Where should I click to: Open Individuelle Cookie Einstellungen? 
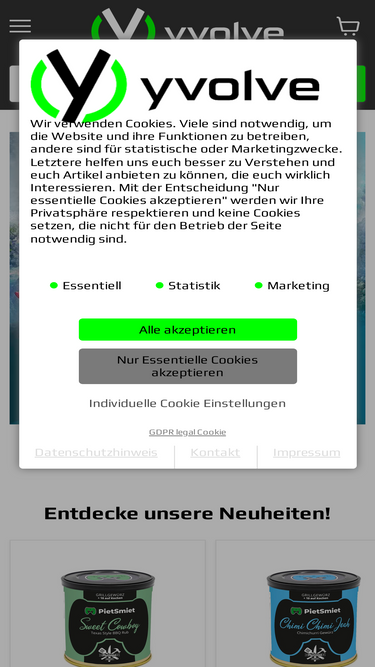point(188,403)
